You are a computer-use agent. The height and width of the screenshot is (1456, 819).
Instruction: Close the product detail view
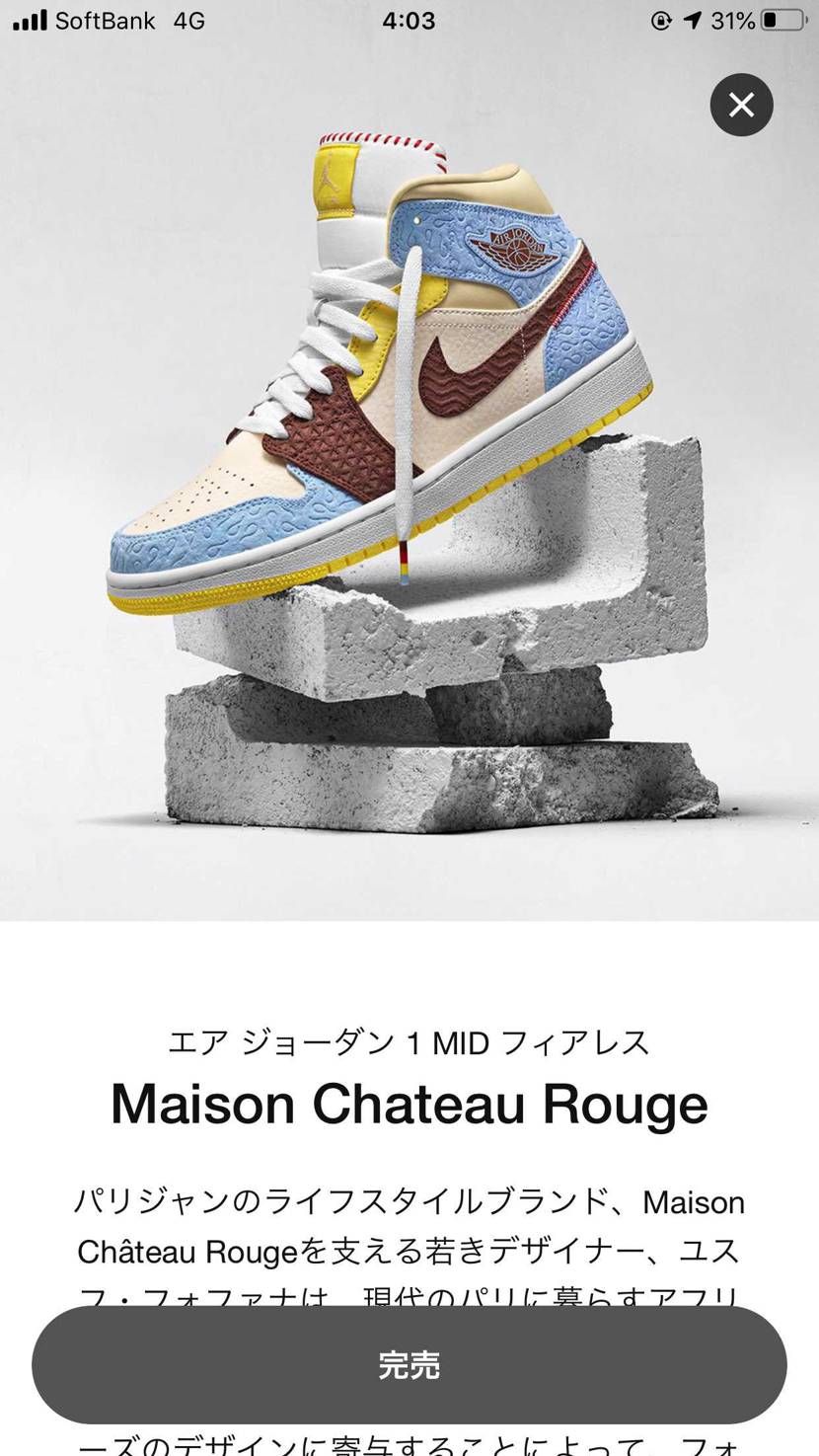741,105
